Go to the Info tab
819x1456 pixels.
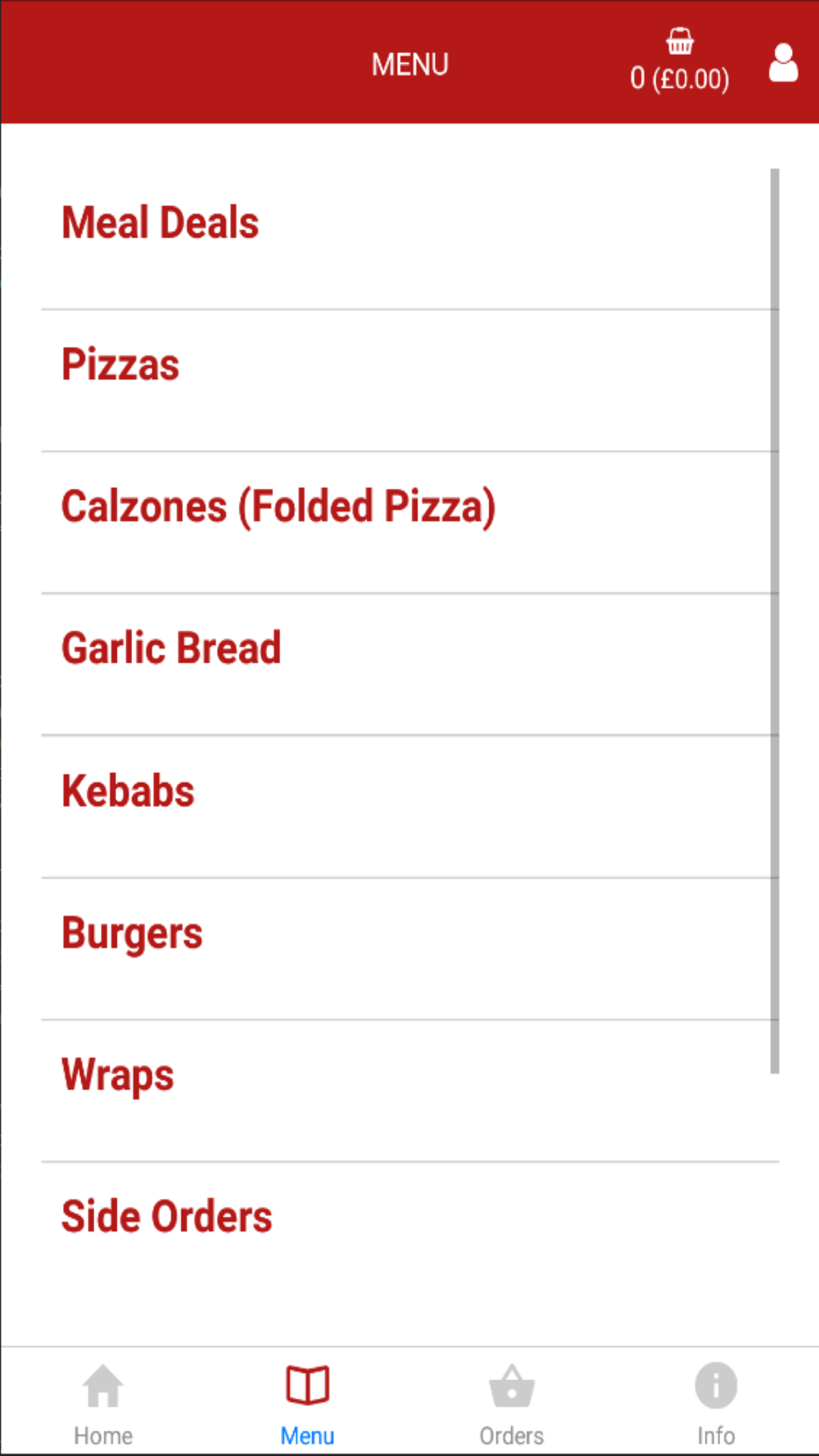[x=716, y=1404]
